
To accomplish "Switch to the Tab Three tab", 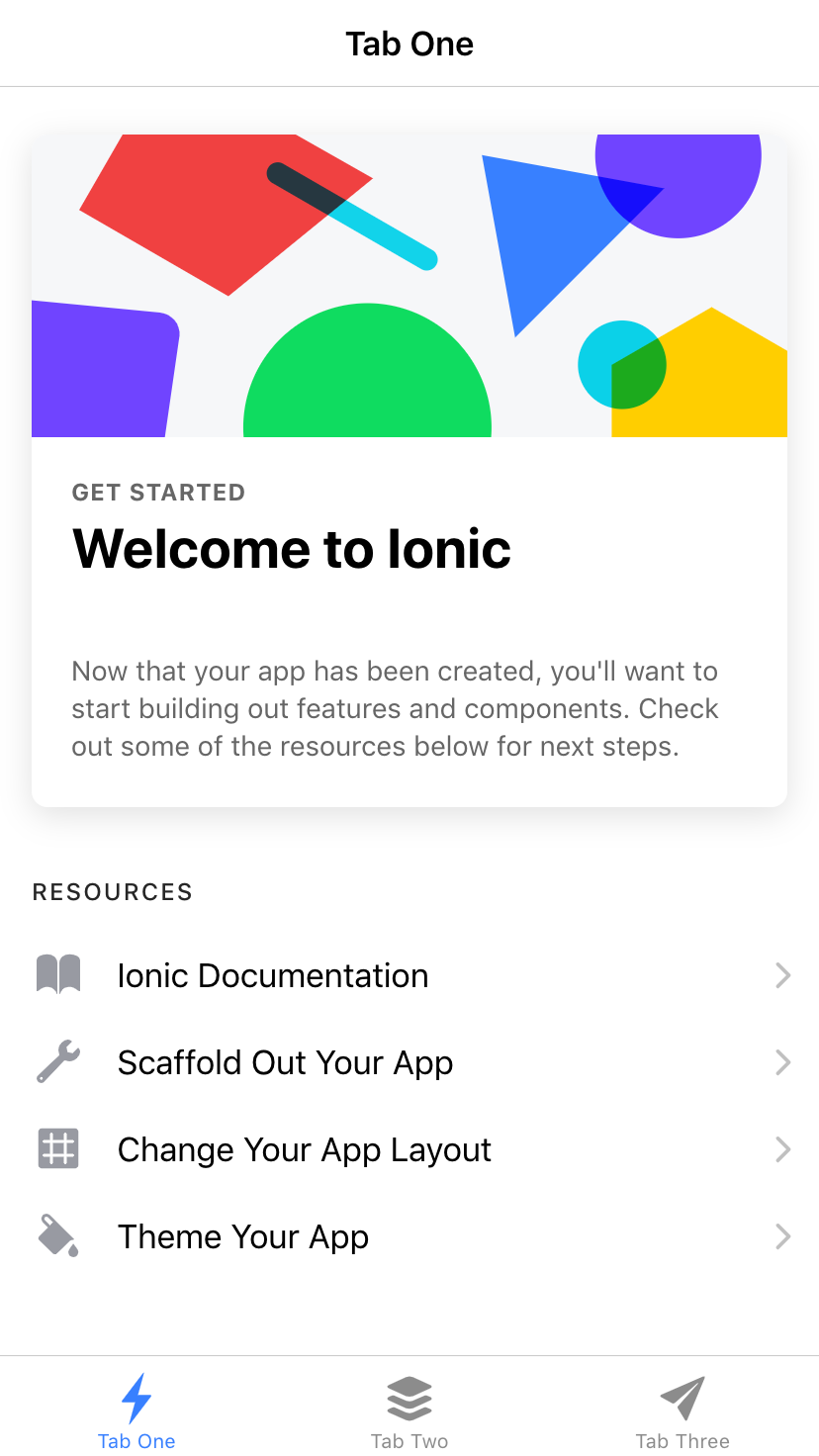I will click(682, 1410).
